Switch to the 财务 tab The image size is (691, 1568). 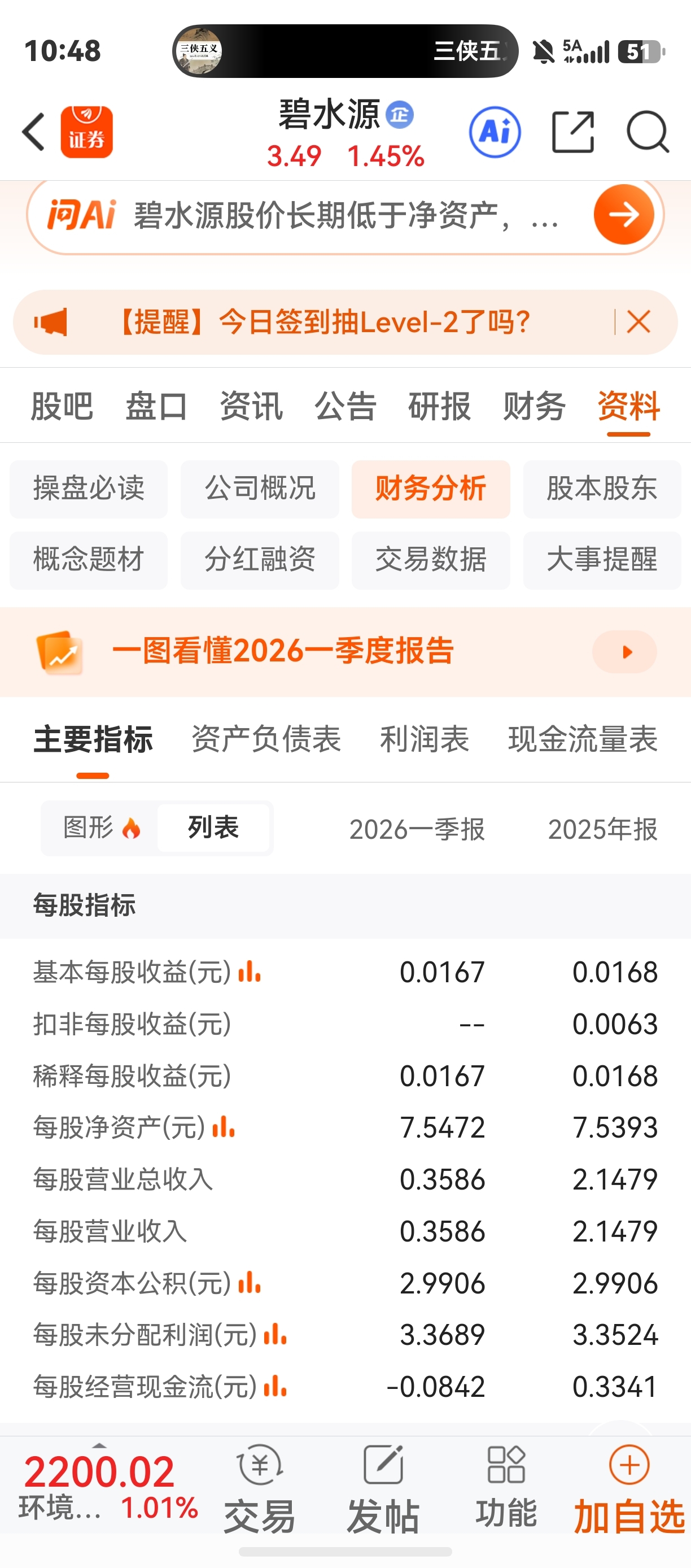pyautogui.click(x=534, y=406)
